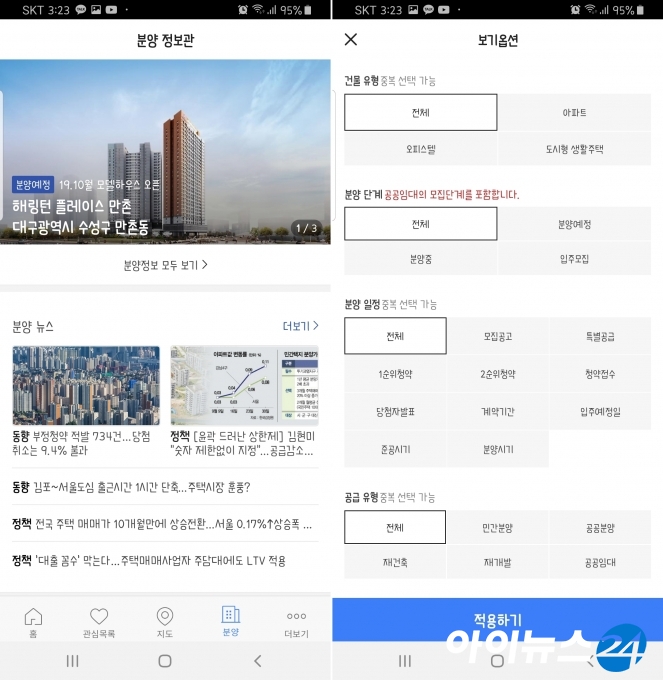Open the 해링턴 플레이스 만촌 banner
This screenshot has width=663, height=680.
(165, 150)
